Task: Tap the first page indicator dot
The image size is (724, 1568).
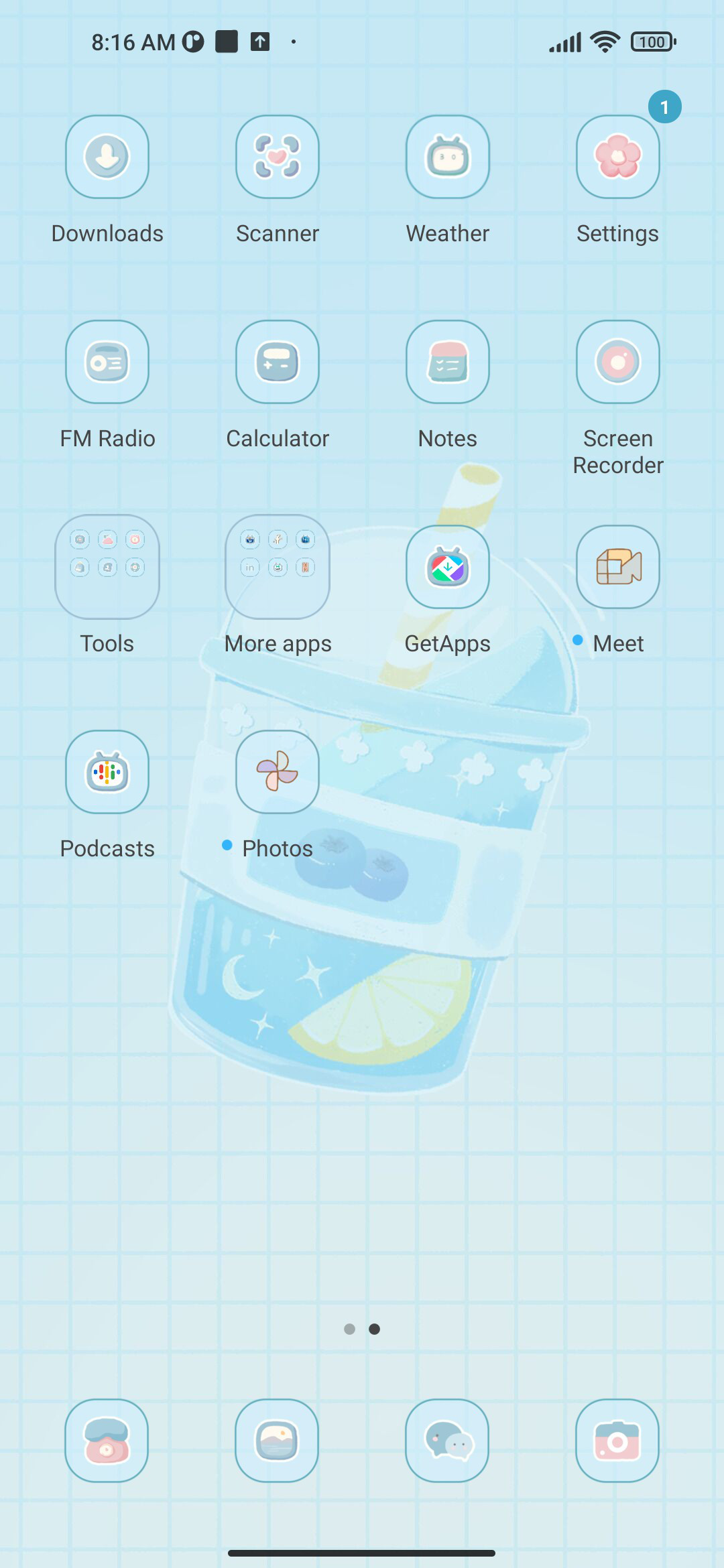Action: tap(349, 1329)
